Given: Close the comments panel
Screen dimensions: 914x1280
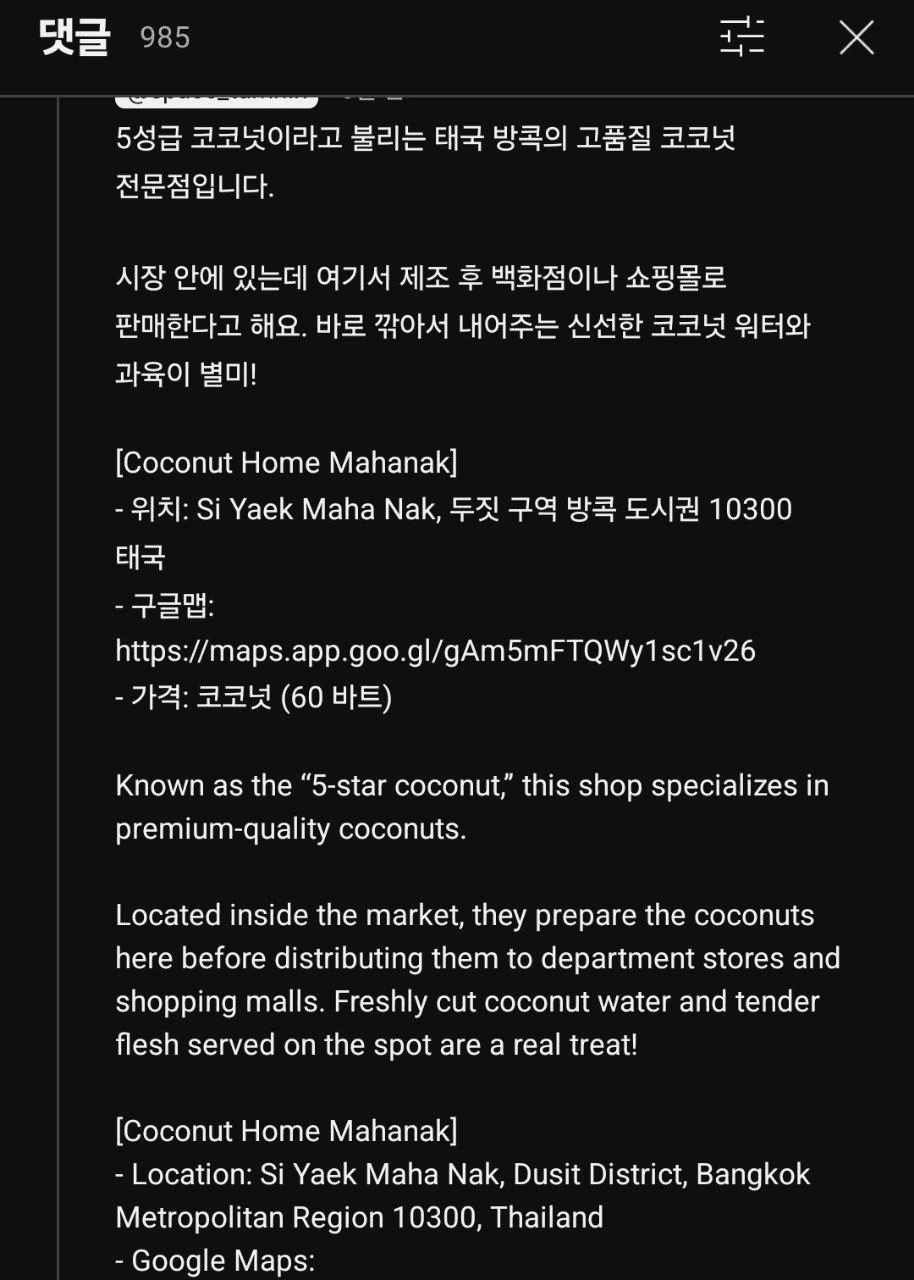Looking at the screenshot, I should 856,38.
